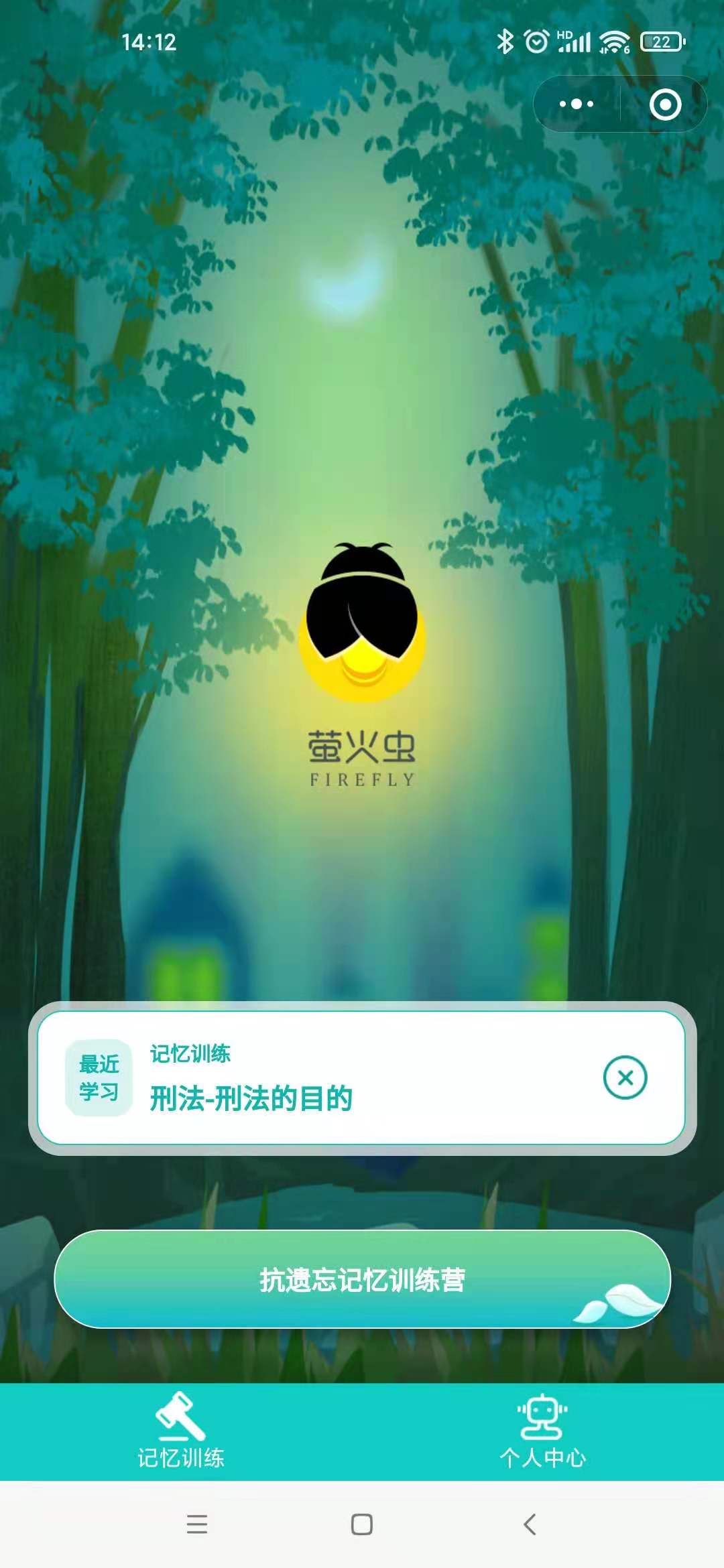Go to the system home screen
Image resolution: width=724 pixels, height=1568 pixels.
pyautogui.click(x=362, y=1524)
